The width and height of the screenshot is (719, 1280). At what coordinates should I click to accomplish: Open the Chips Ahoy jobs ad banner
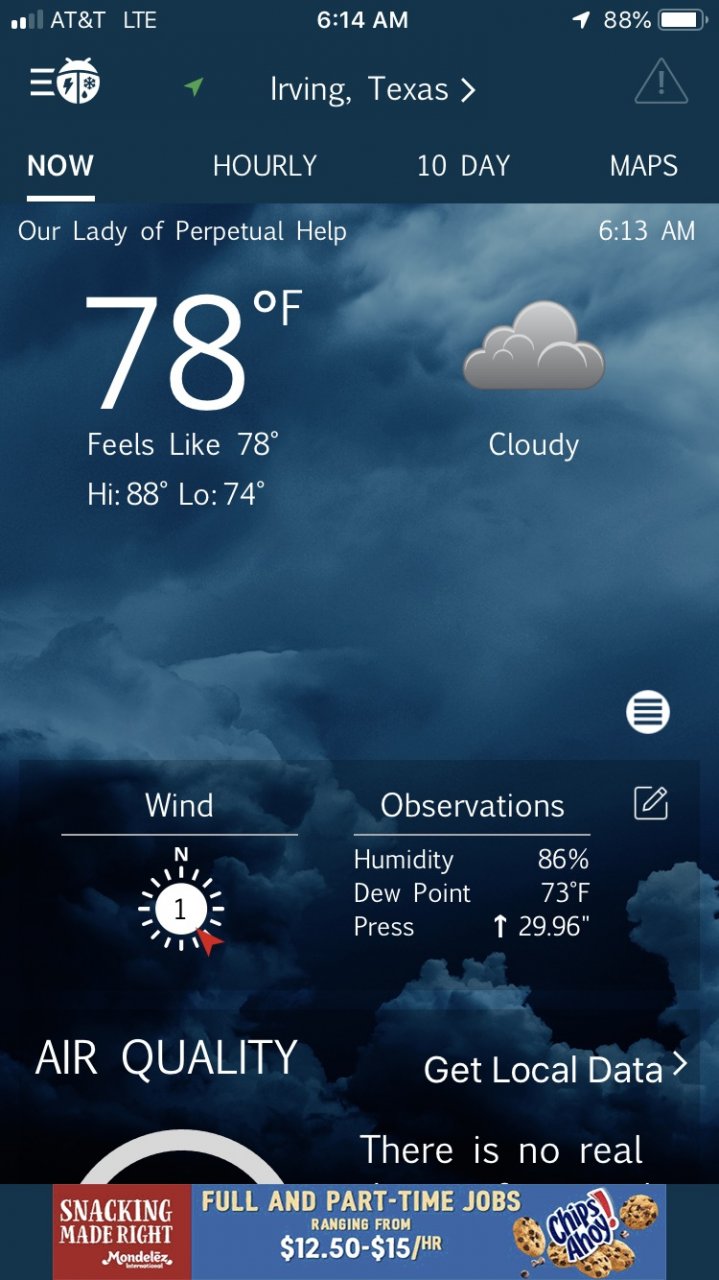click(x=359, y=1232)
